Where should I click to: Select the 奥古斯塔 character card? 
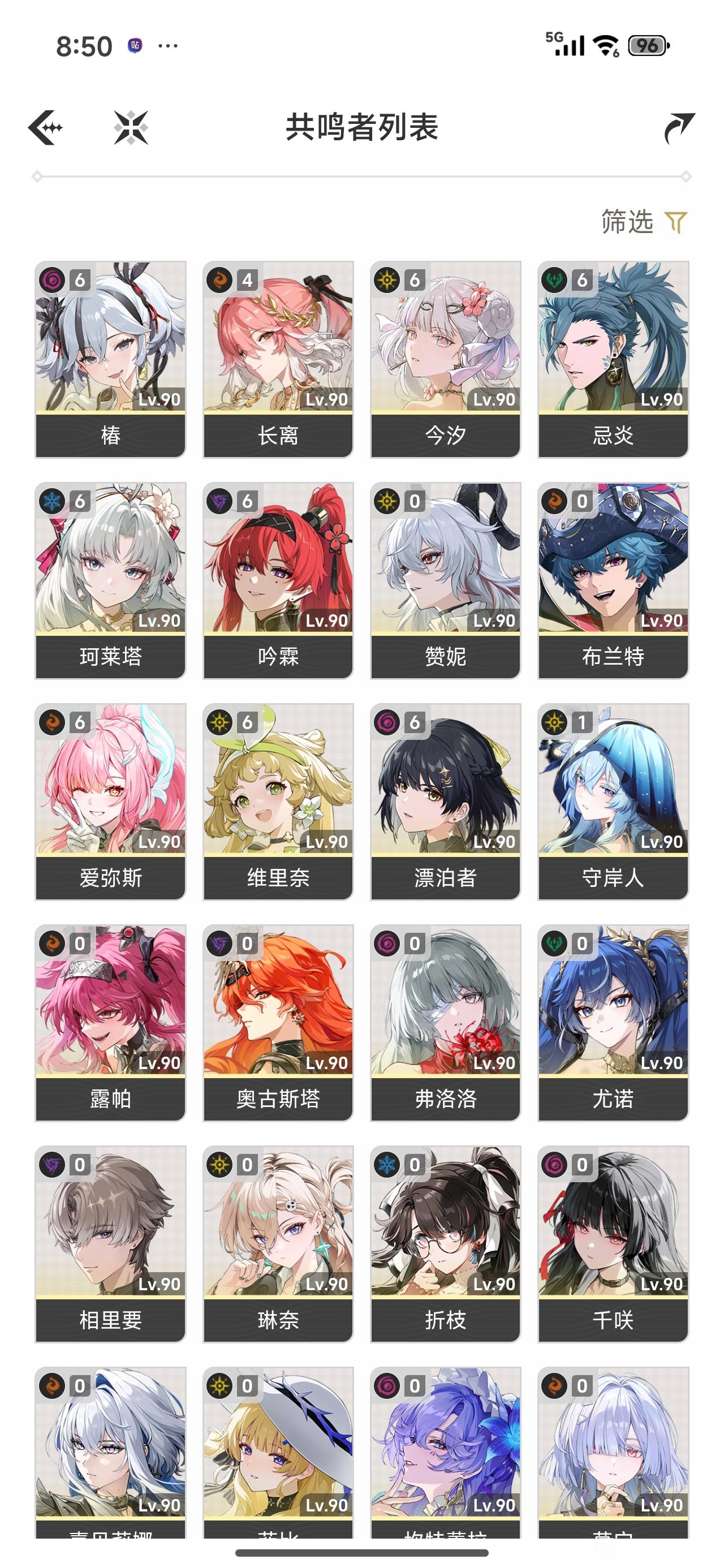point(278,1023)
